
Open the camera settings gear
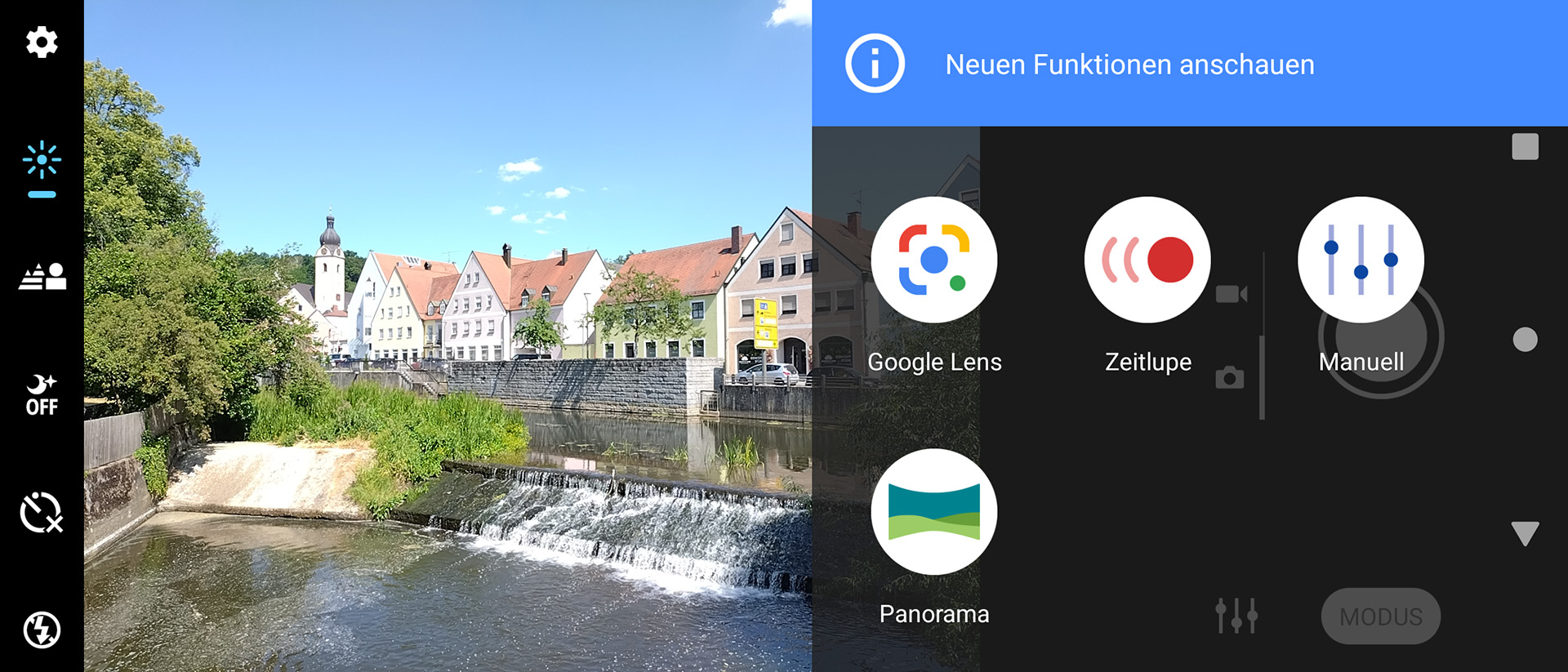click(42, 42)
